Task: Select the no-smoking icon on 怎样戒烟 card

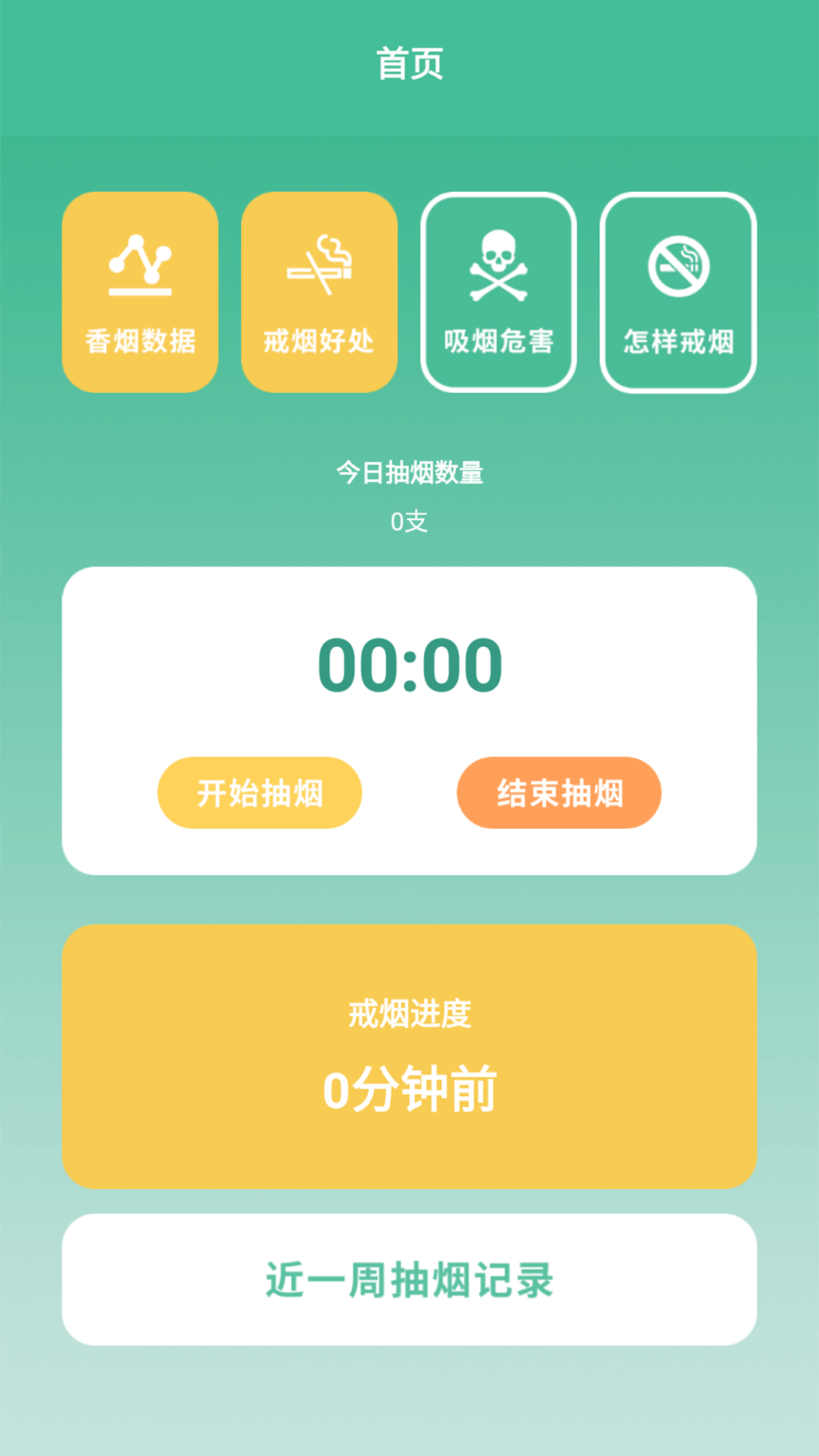Action: 677,265
